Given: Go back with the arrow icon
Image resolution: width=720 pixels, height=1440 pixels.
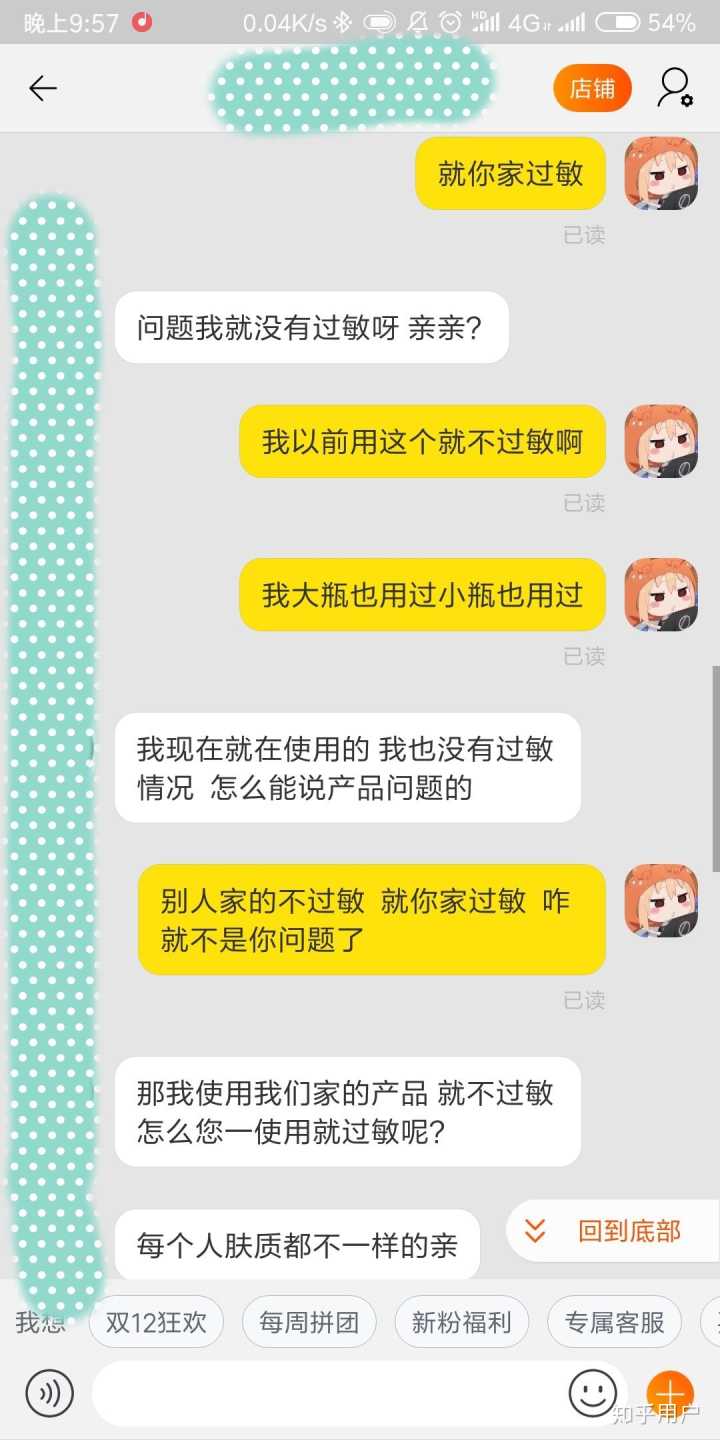Looking at the screenshot, I should tap(43, 89).
